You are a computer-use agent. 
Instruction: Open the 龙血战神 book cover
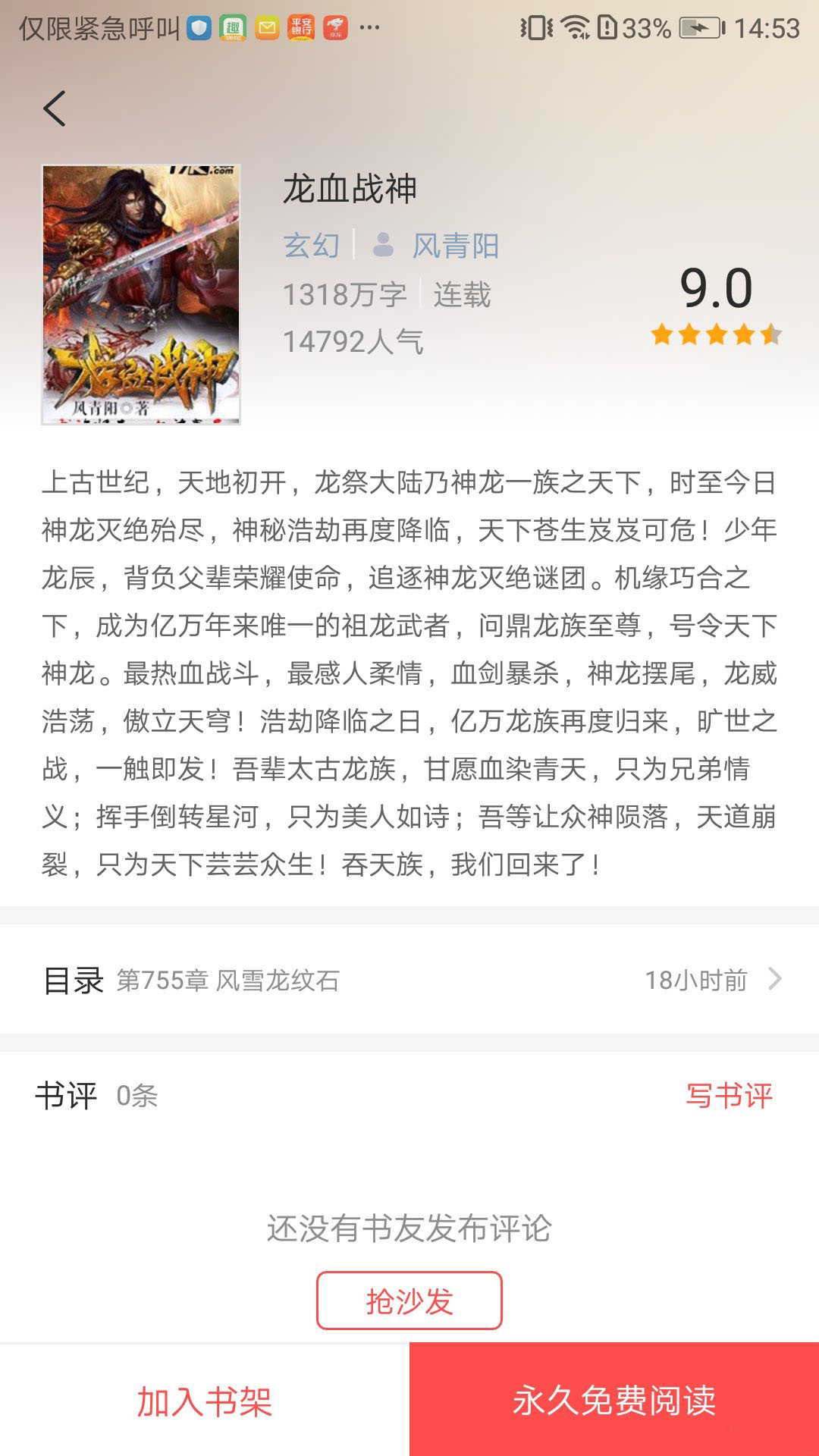click(141, 294)
